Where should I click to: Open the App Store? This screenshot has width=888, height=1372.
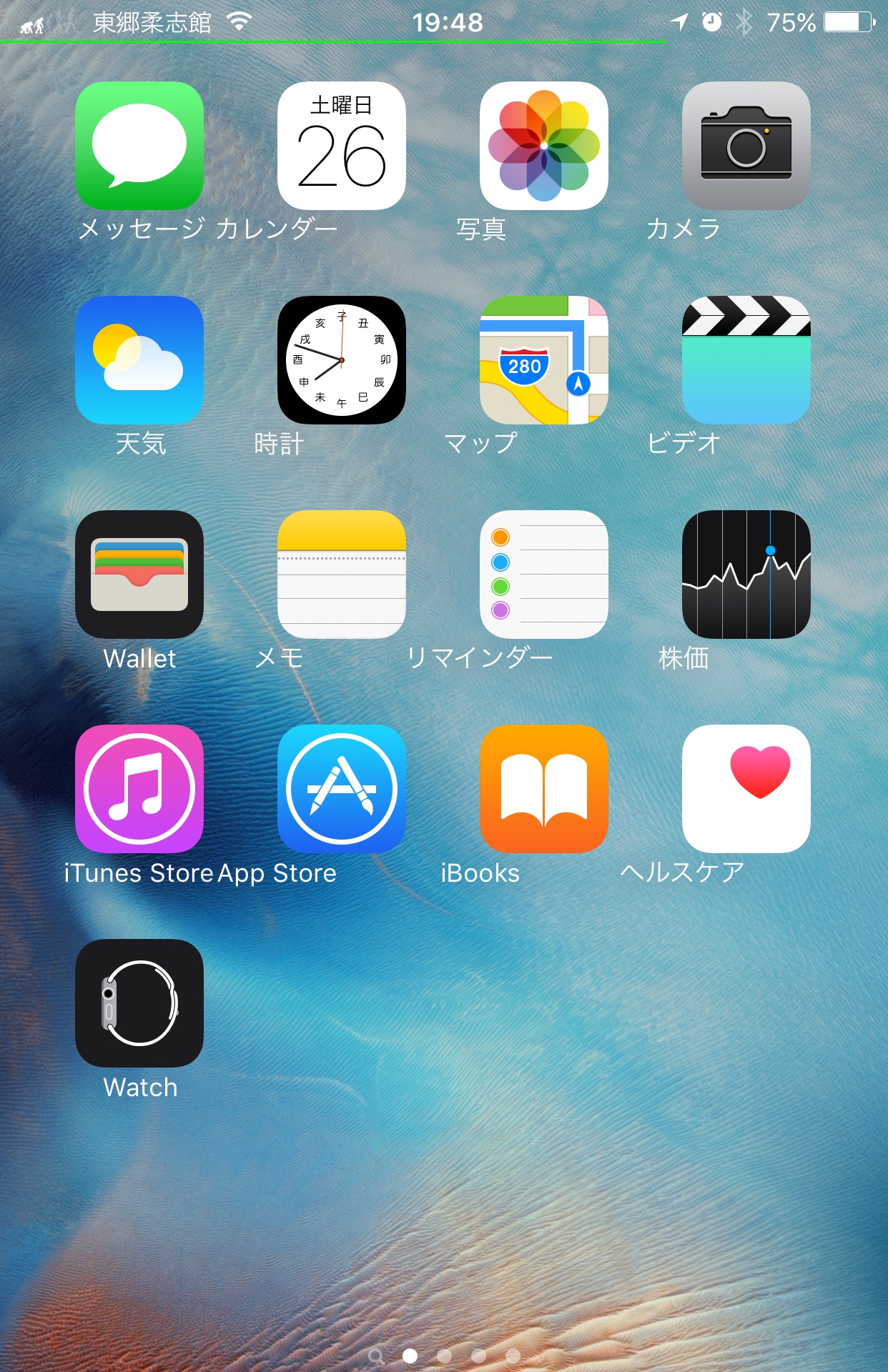(x=342, y=789)
